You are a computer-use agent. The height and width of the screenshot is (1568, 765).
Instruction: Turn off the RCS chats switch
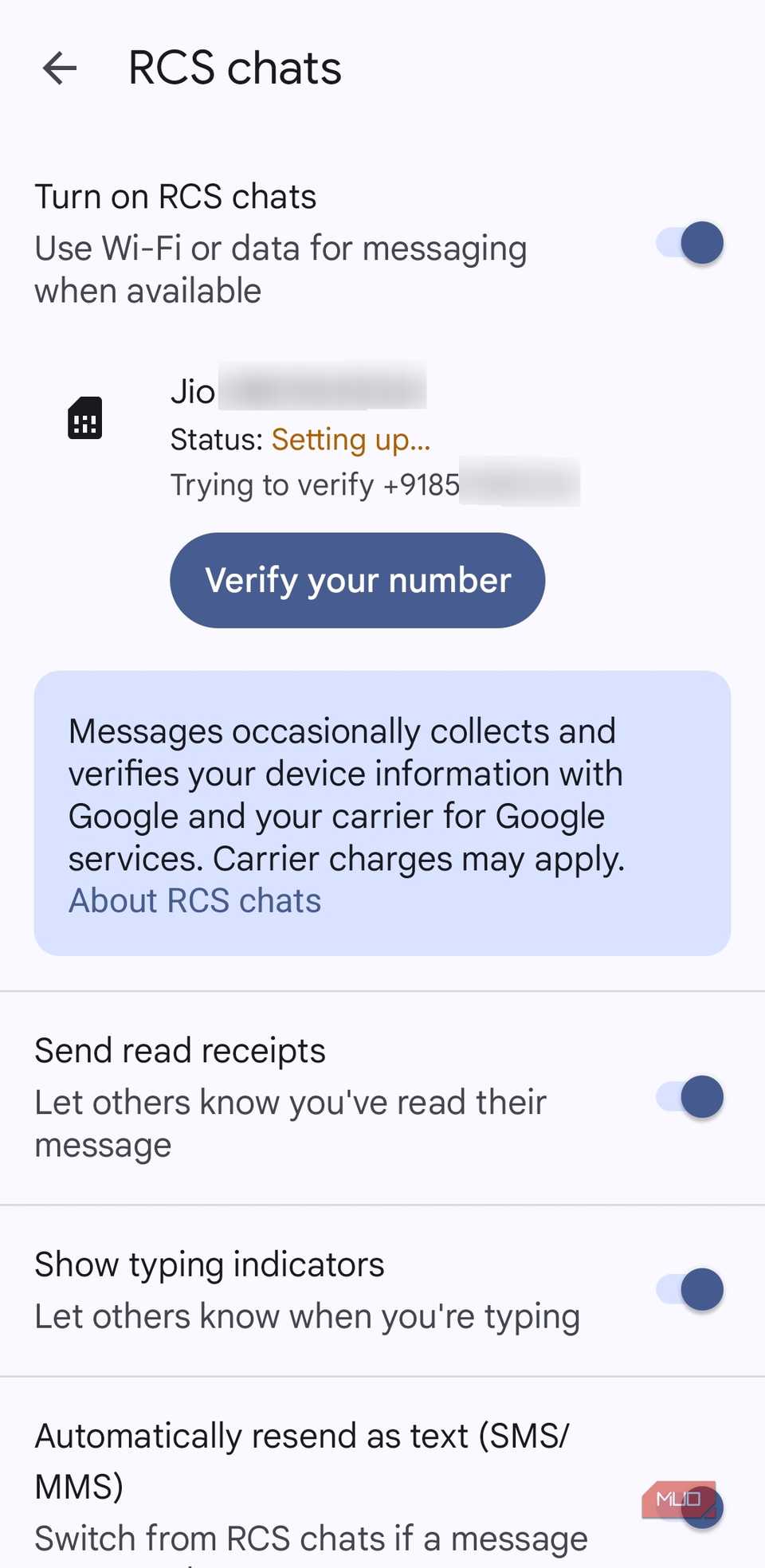coord(690,243)
